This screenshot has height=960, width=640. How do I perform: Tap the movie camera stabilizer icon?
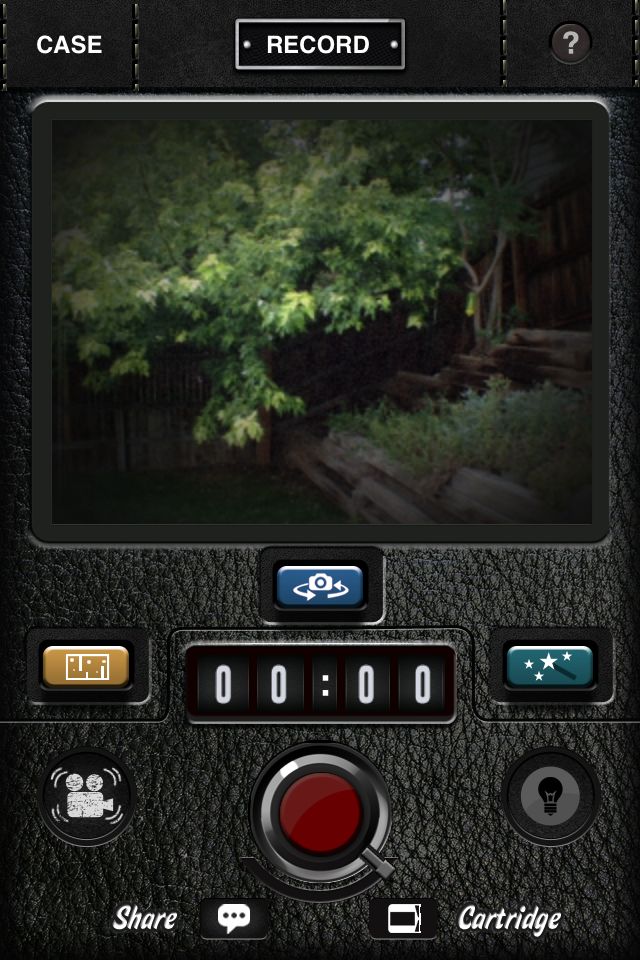point(87,797)
